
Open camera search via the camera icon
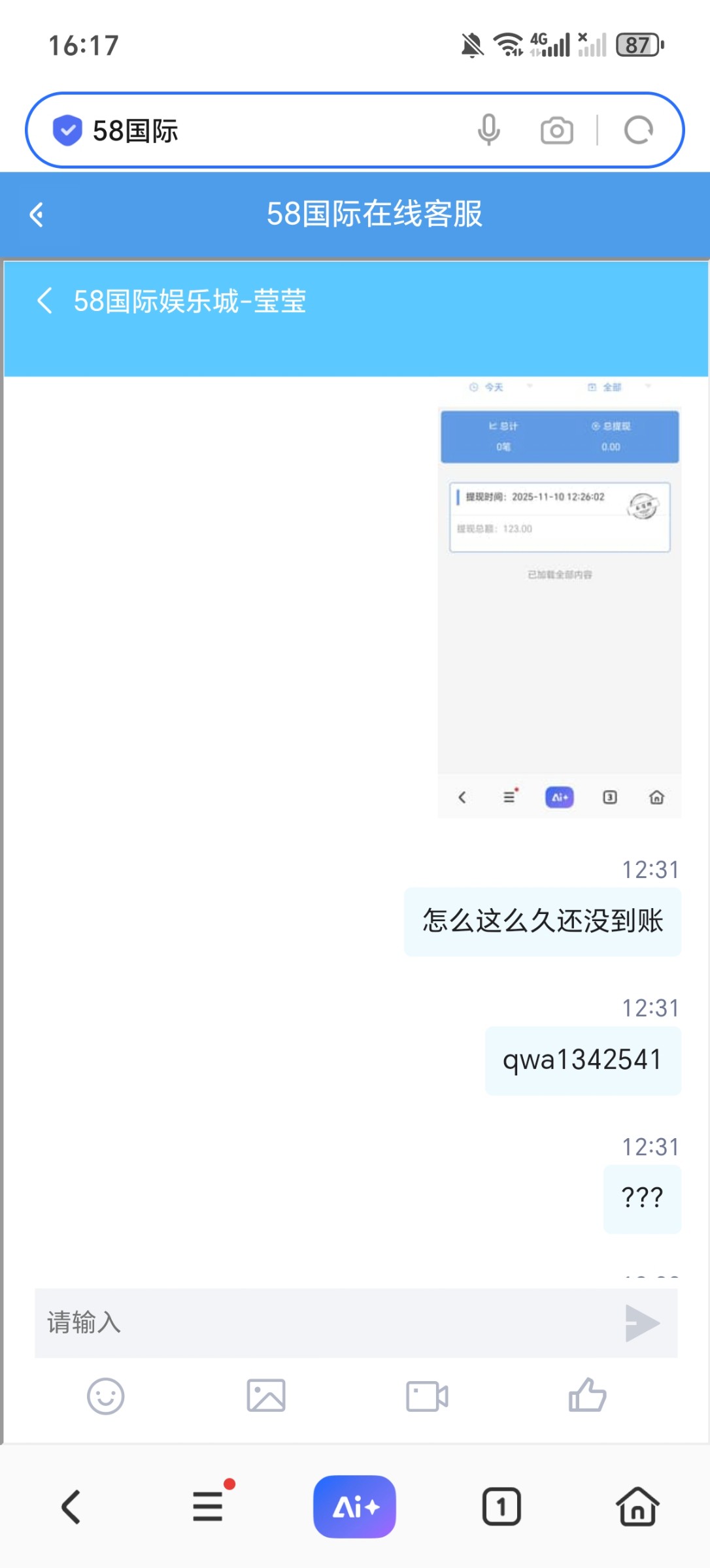tap(555, 130)
